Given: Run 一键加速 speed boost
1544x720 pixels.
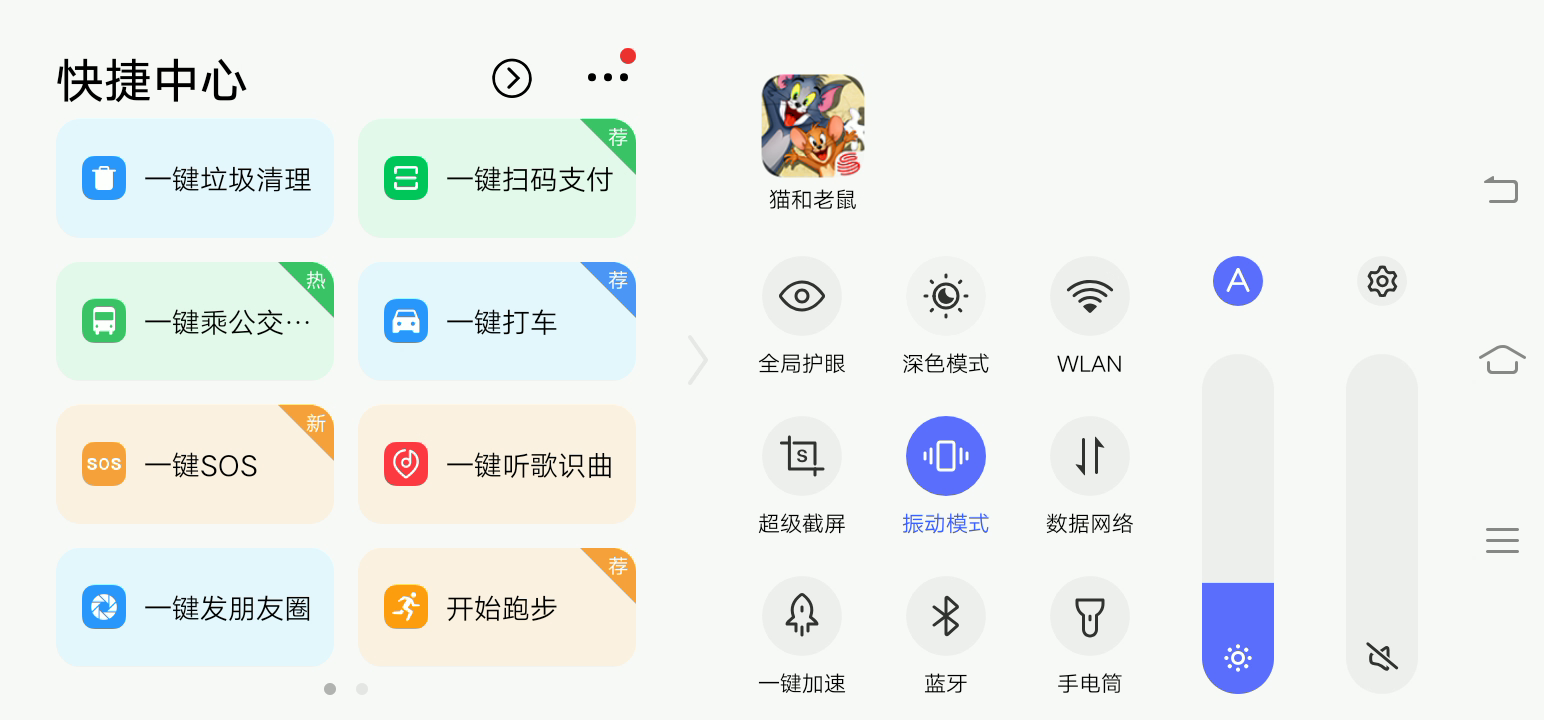Looking at the screenshot, I should (802, 616).
